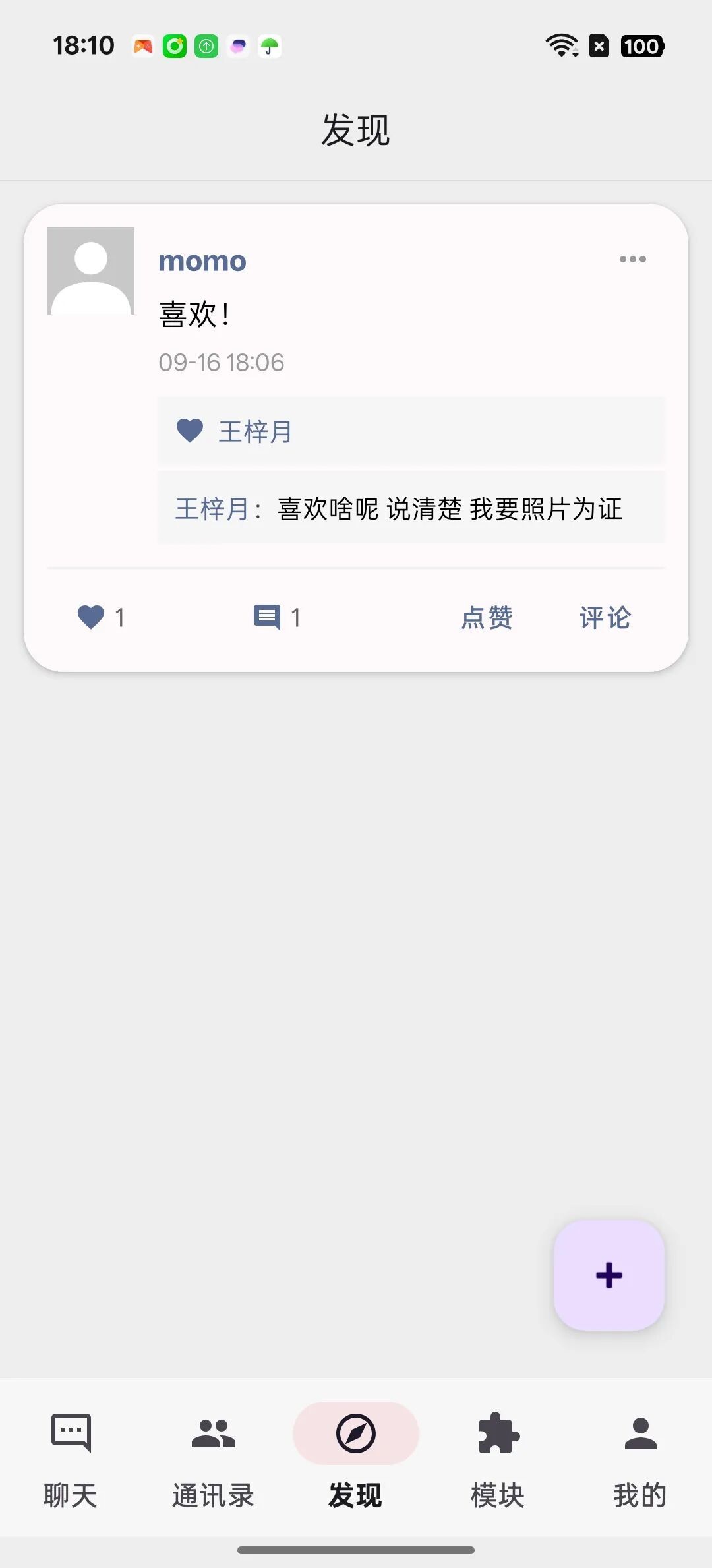
Task: Switch to the 我的 tab
Action: click(x=640, y=1459)
